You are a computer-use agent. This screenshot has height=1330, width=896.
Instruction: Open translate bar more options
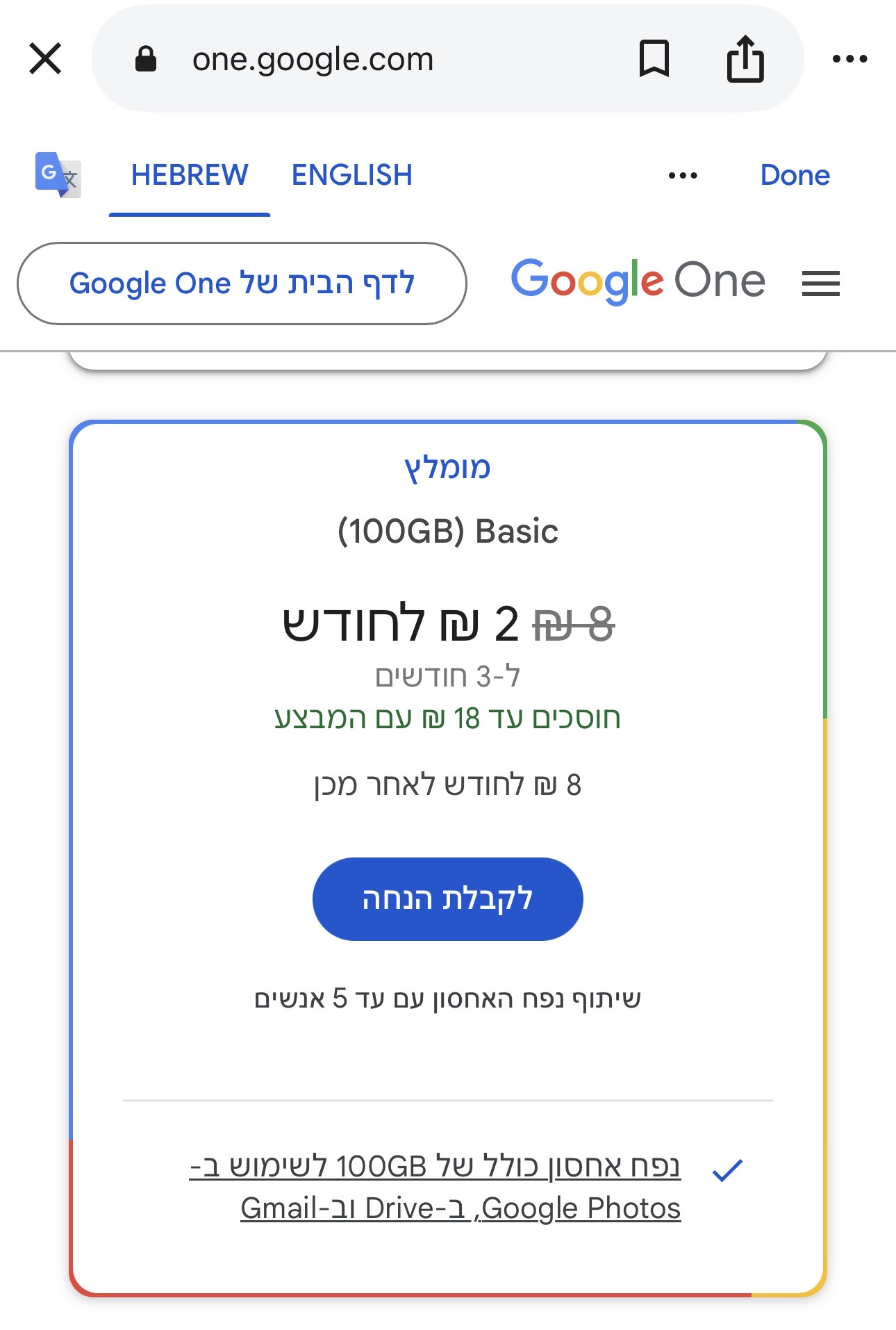(682, 175)
